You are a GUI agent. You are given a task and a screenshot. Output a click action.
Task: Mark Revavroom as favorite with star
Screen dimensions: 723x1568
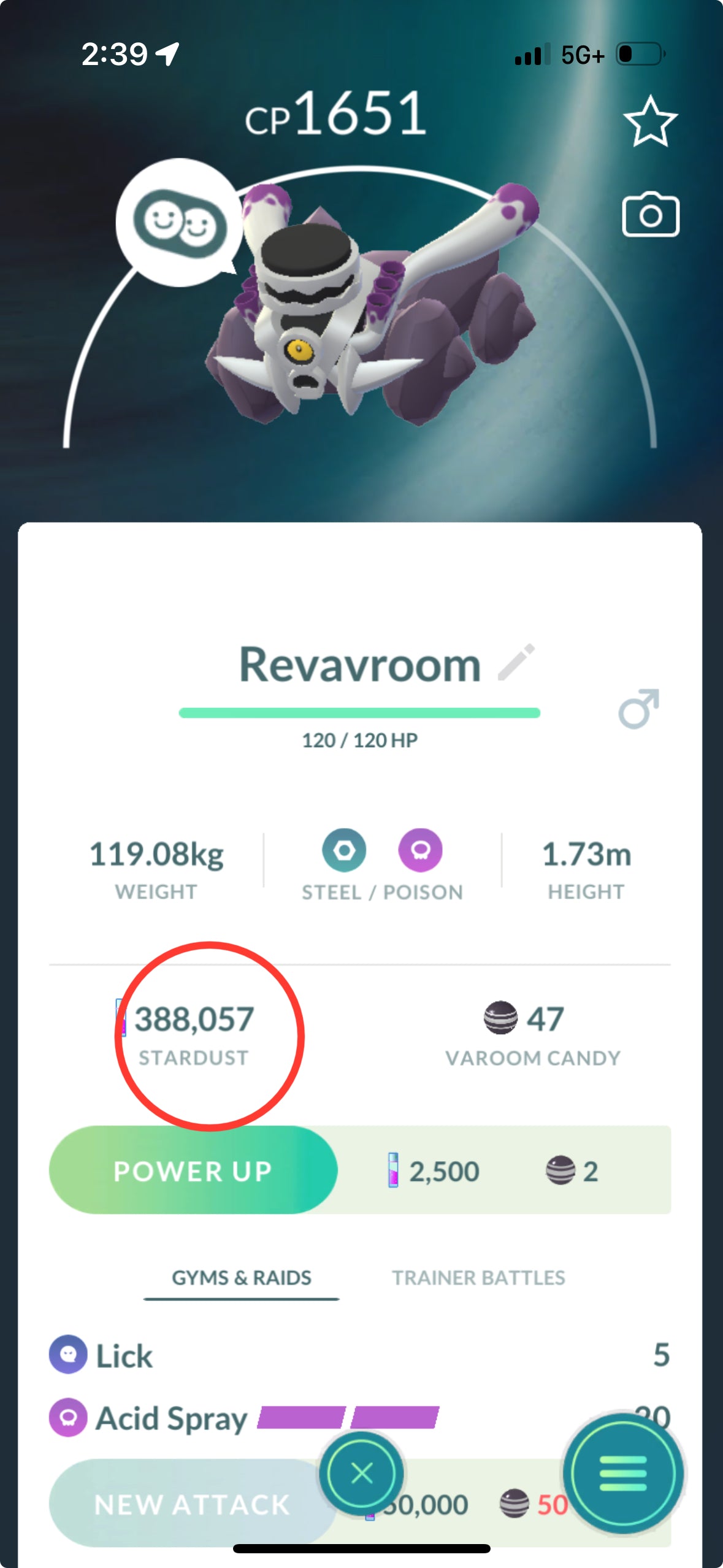[x=650, y=121]
